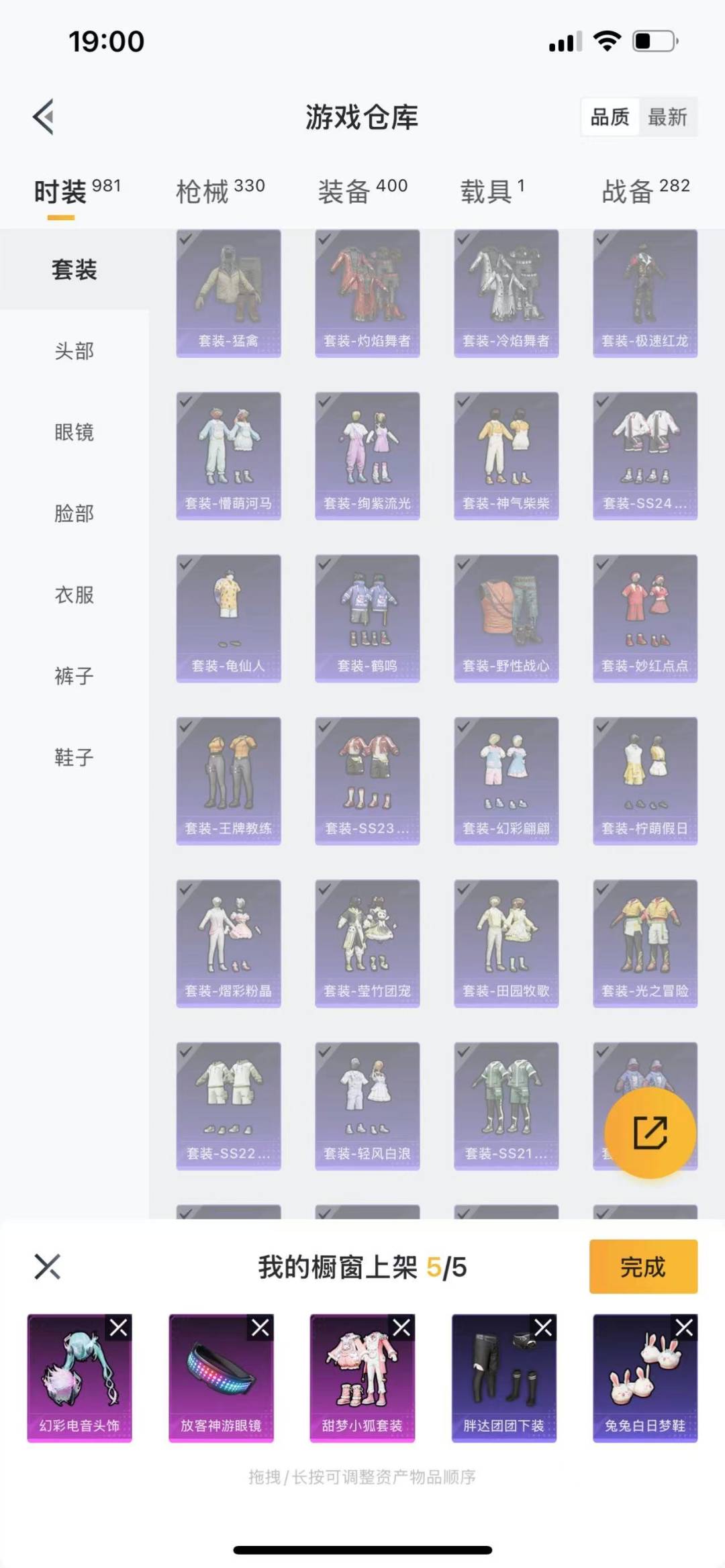This screenshot has width=725, height=1568.
Task: Select the 套装-猛禽 outfit
Action: tap(228, 293)
